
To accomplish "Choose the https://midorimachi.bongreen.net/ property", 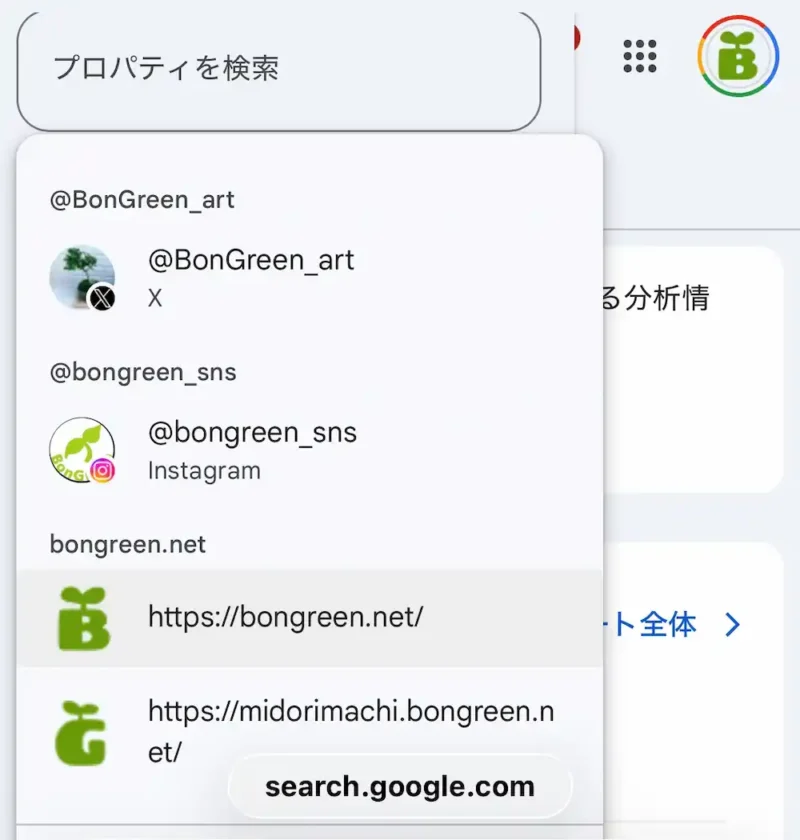I will point(310,732).
